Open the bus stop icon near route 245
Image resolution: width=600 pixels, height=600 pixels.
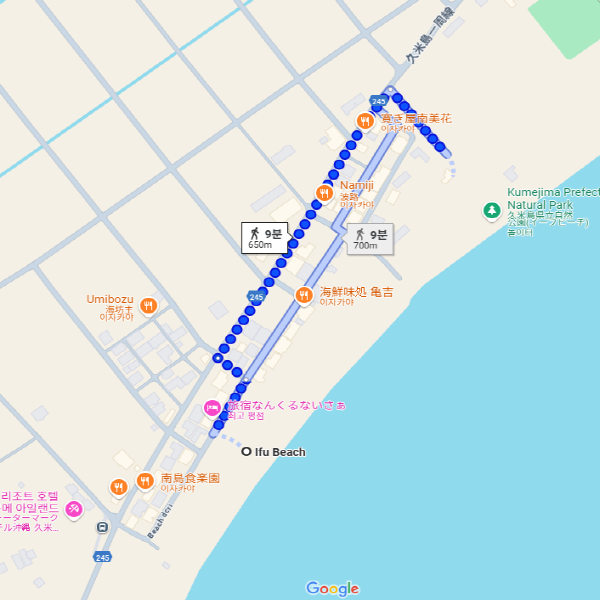coord(102,528)
